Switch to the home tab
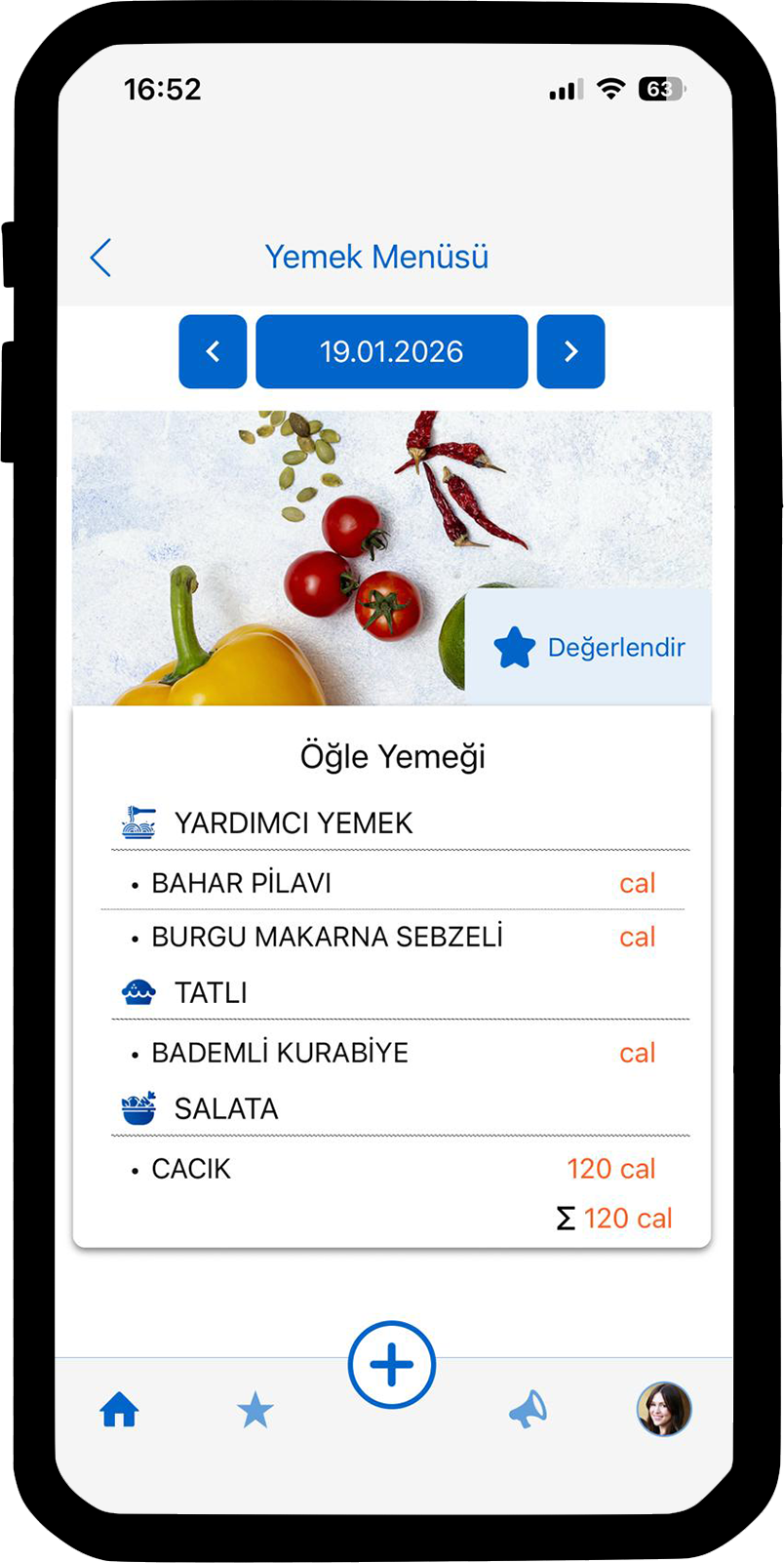The width and height of the screenshot is (784, 1563). pyautogui.click(x=119, y=1411)
